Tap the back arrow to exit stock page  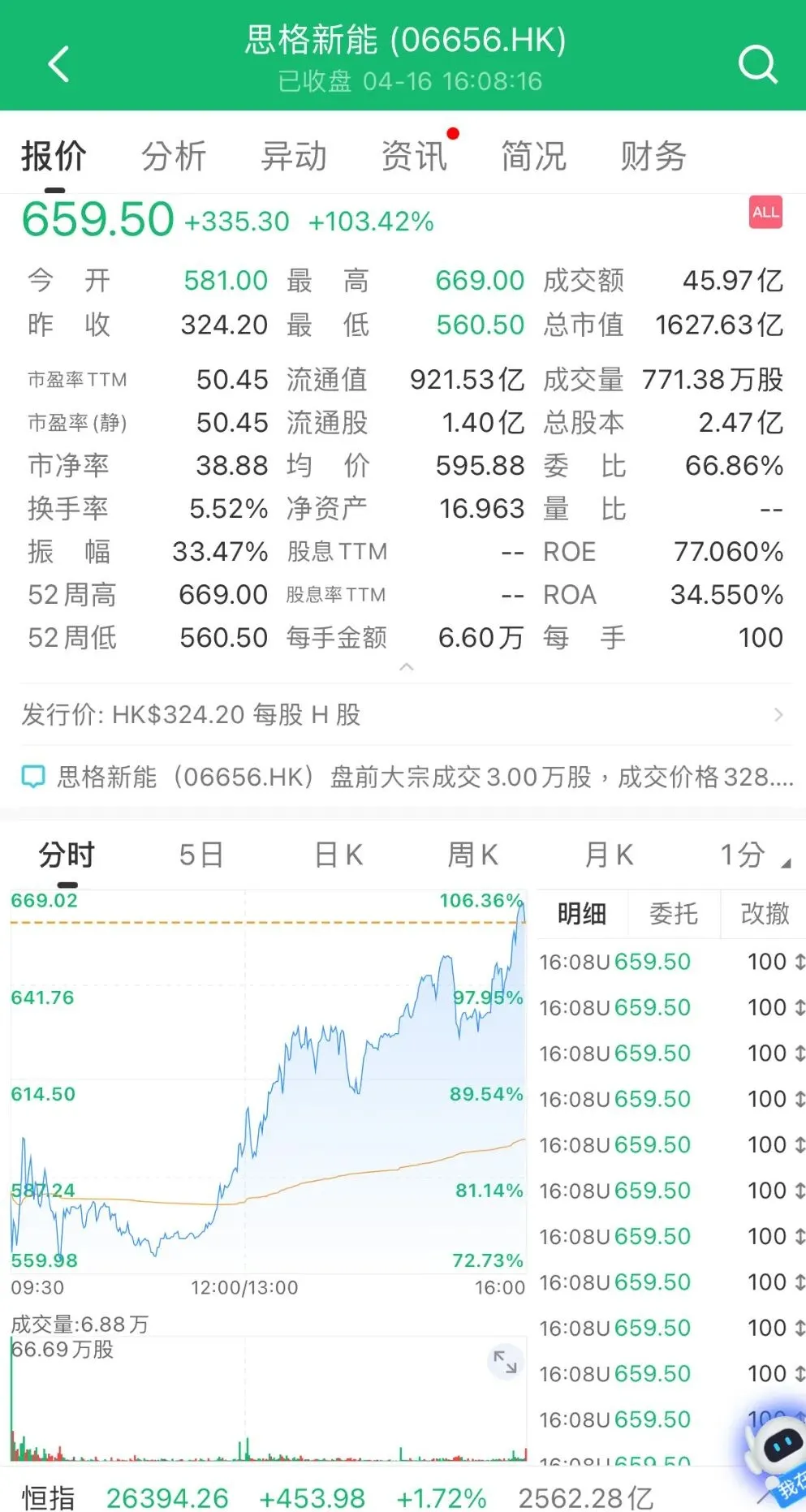coord(58,64)
